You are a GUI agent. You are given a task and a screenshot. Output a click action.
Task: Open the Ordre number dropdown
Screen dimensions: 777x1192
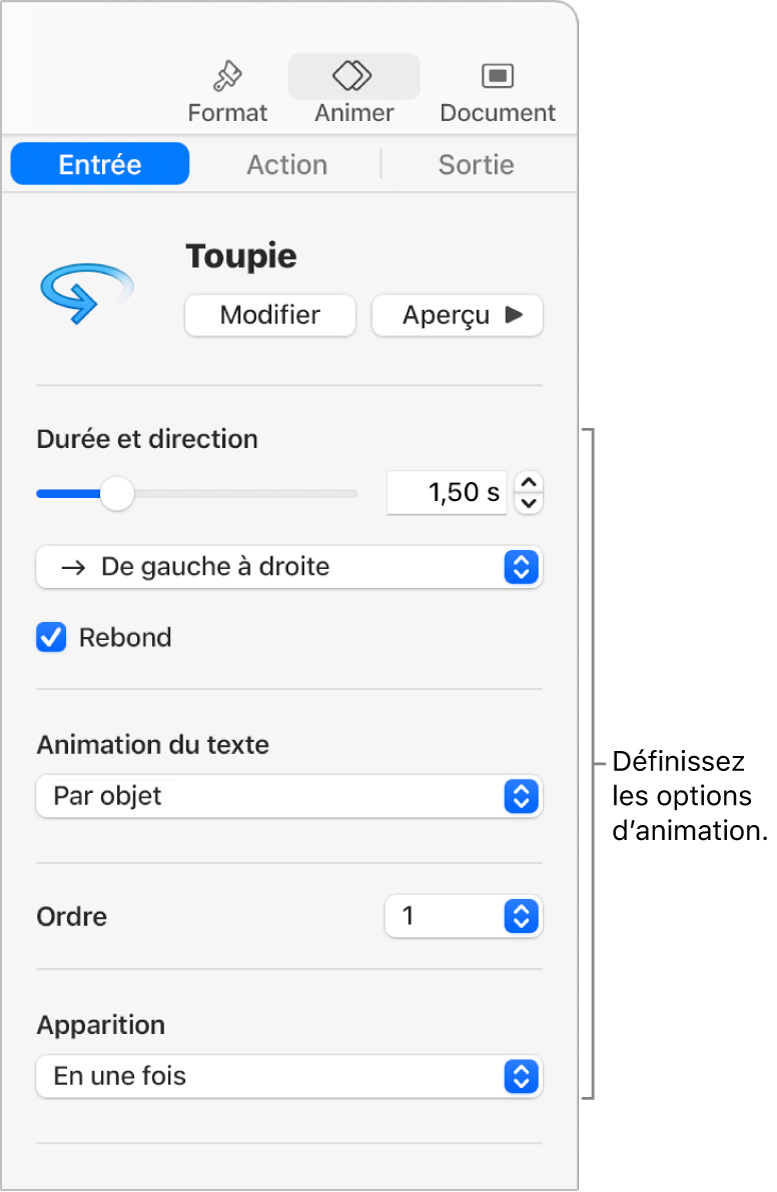pos(463,916)
